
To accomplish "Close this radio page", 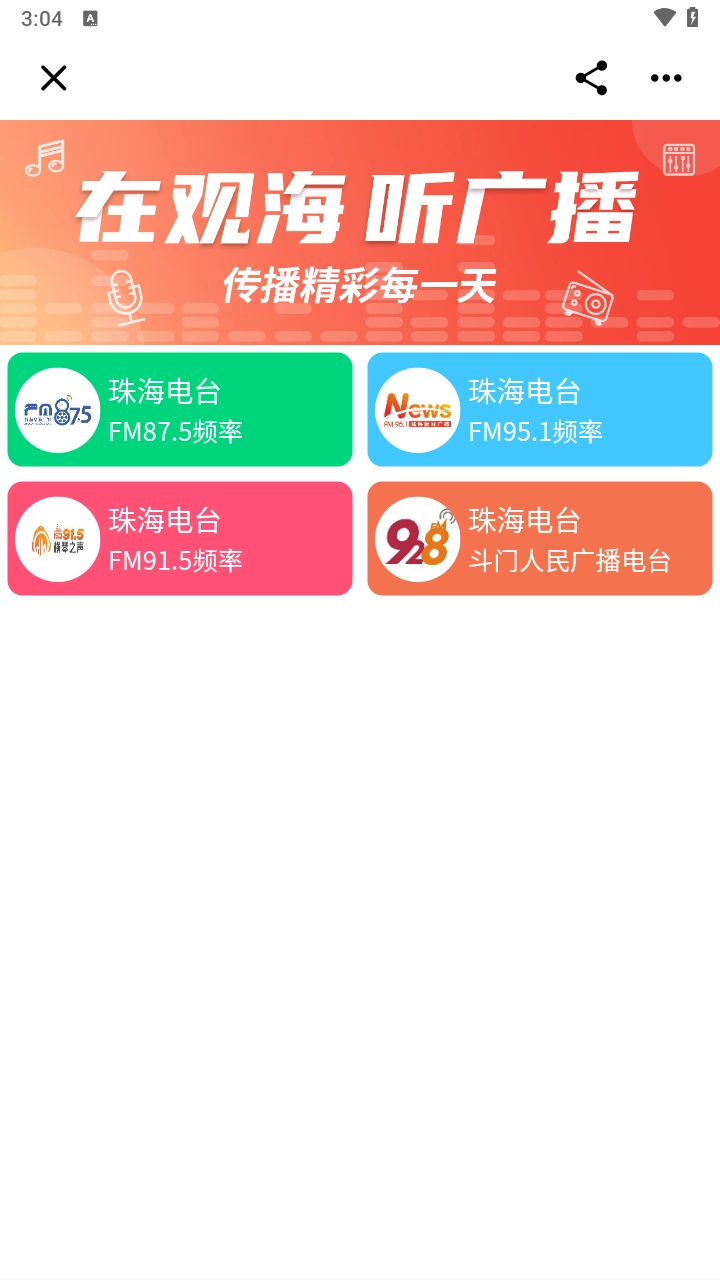I will (53, 78).
